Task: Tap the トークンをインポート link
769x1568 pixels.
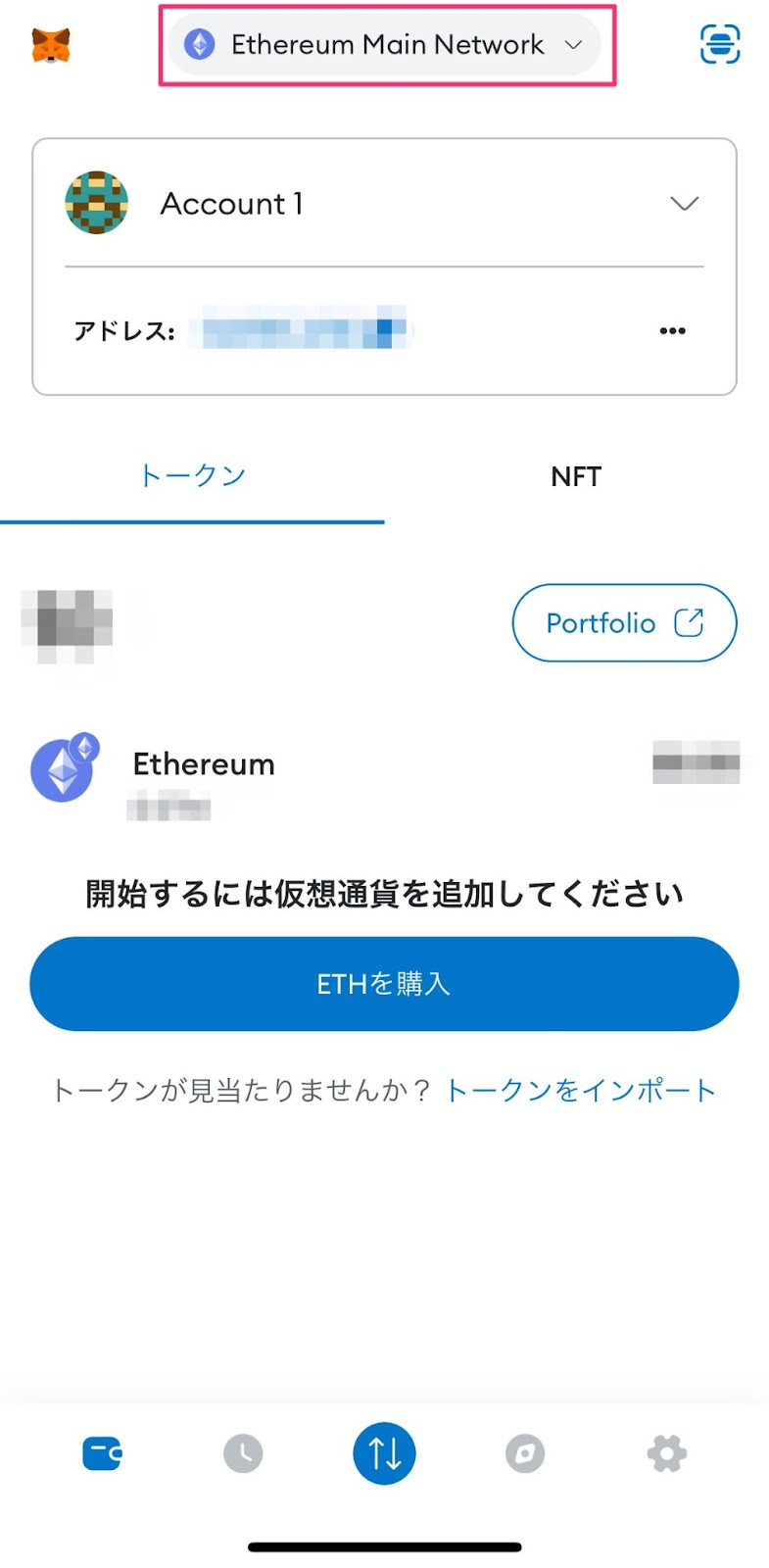Action: [580, 1090]
